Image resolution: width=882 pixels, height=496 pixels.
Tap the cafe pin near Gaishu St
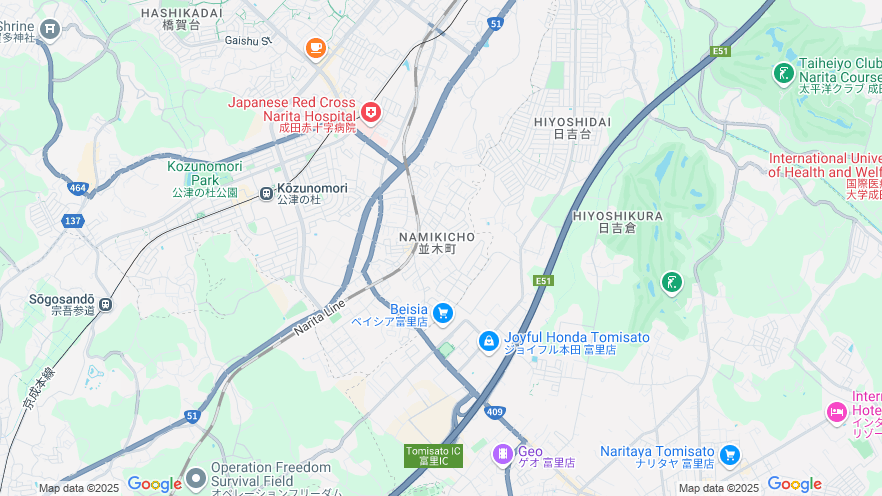coord(316,46)
